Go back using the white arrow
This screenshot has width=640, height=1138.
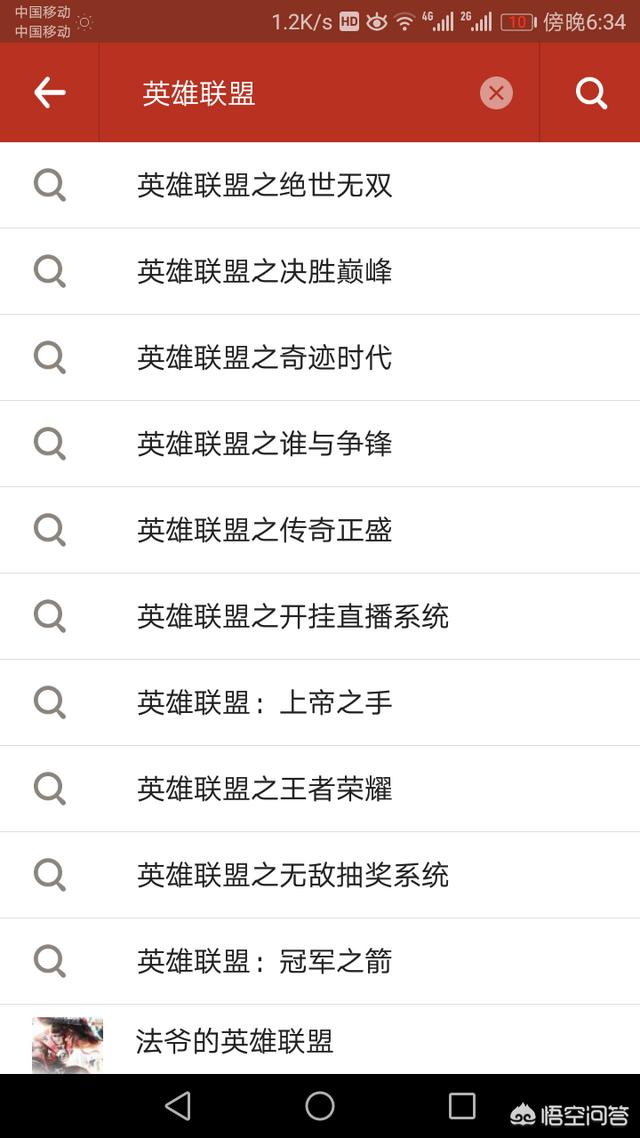pyautogui.click(x=49, y=92)
